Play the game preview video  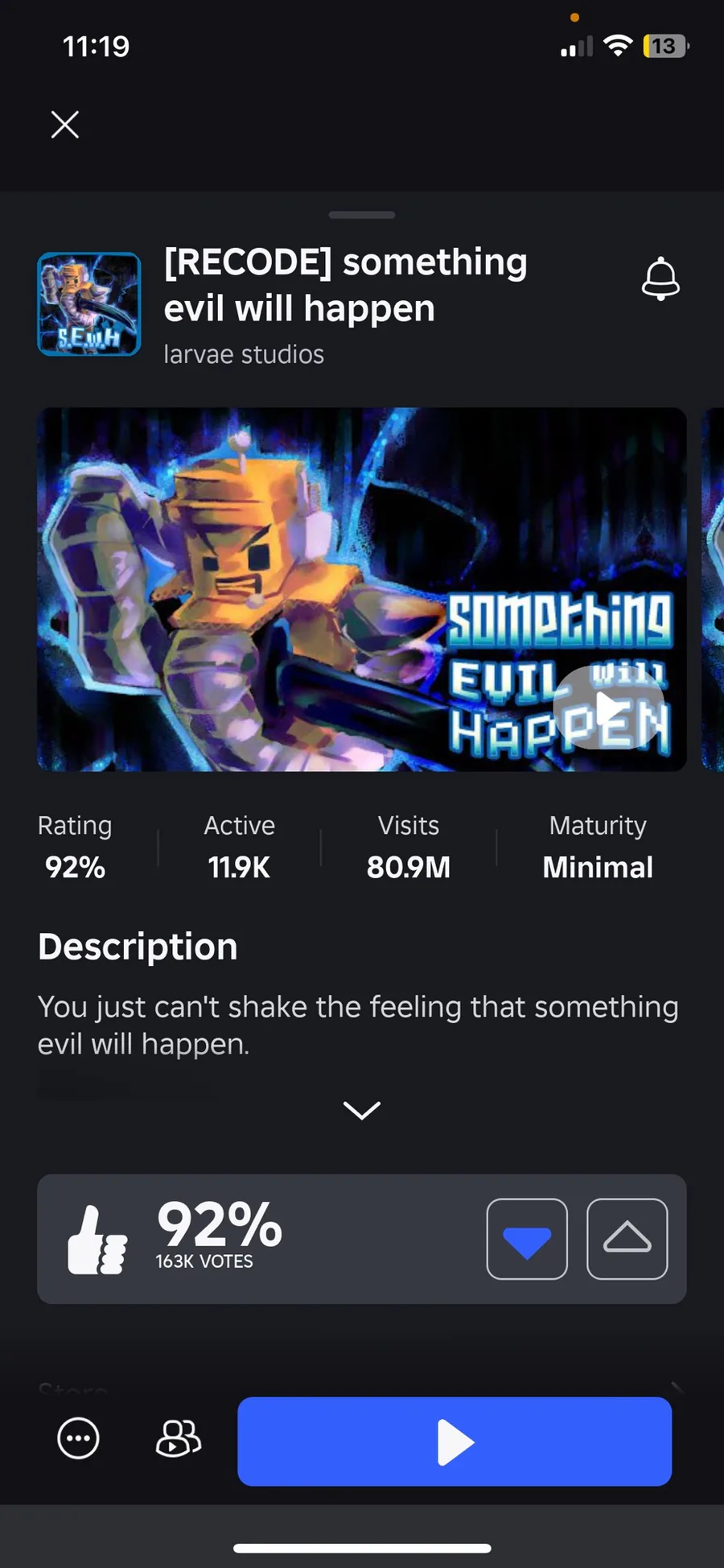click(609, 708)
